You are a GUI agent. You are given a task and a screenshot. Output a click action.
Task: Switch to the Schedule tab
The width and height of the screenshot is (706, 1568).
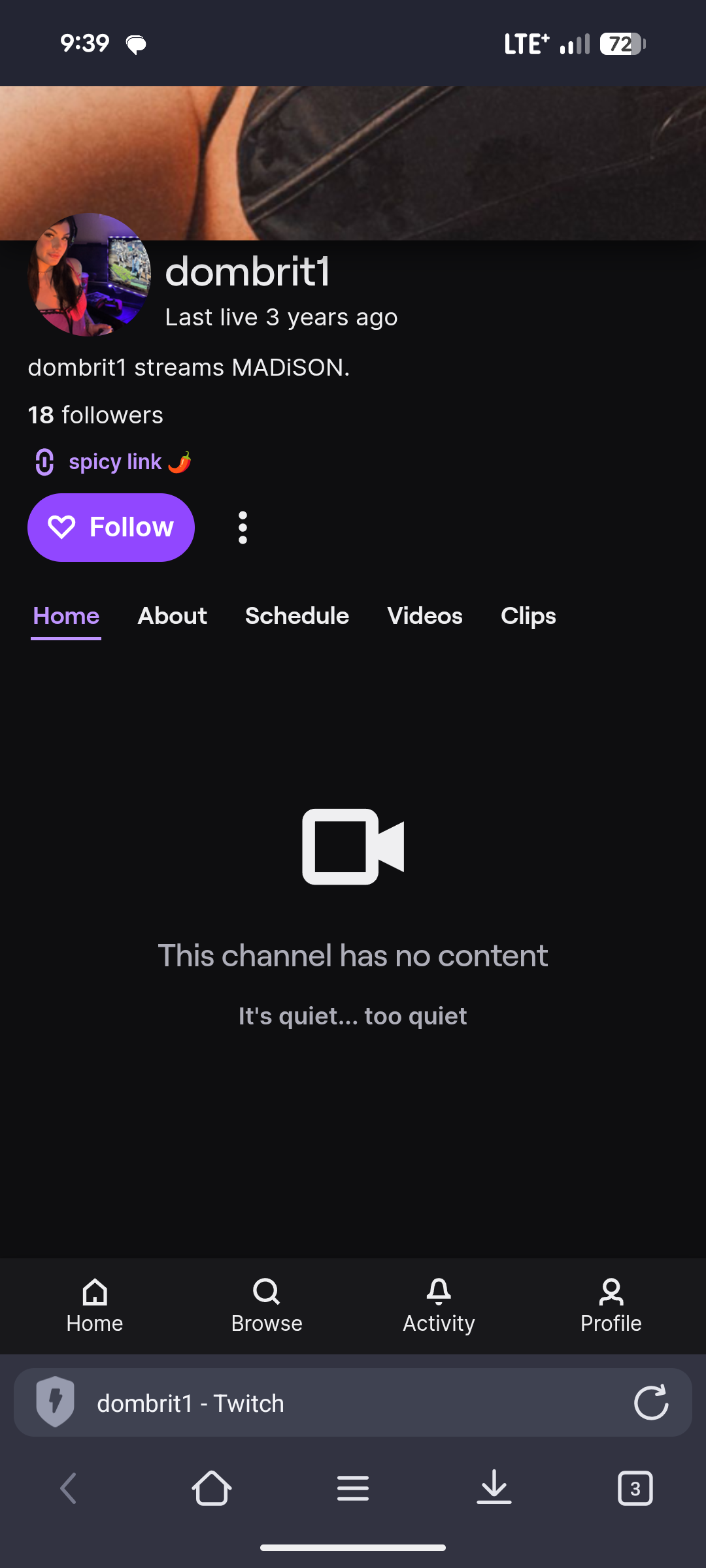tap(297, 615)
